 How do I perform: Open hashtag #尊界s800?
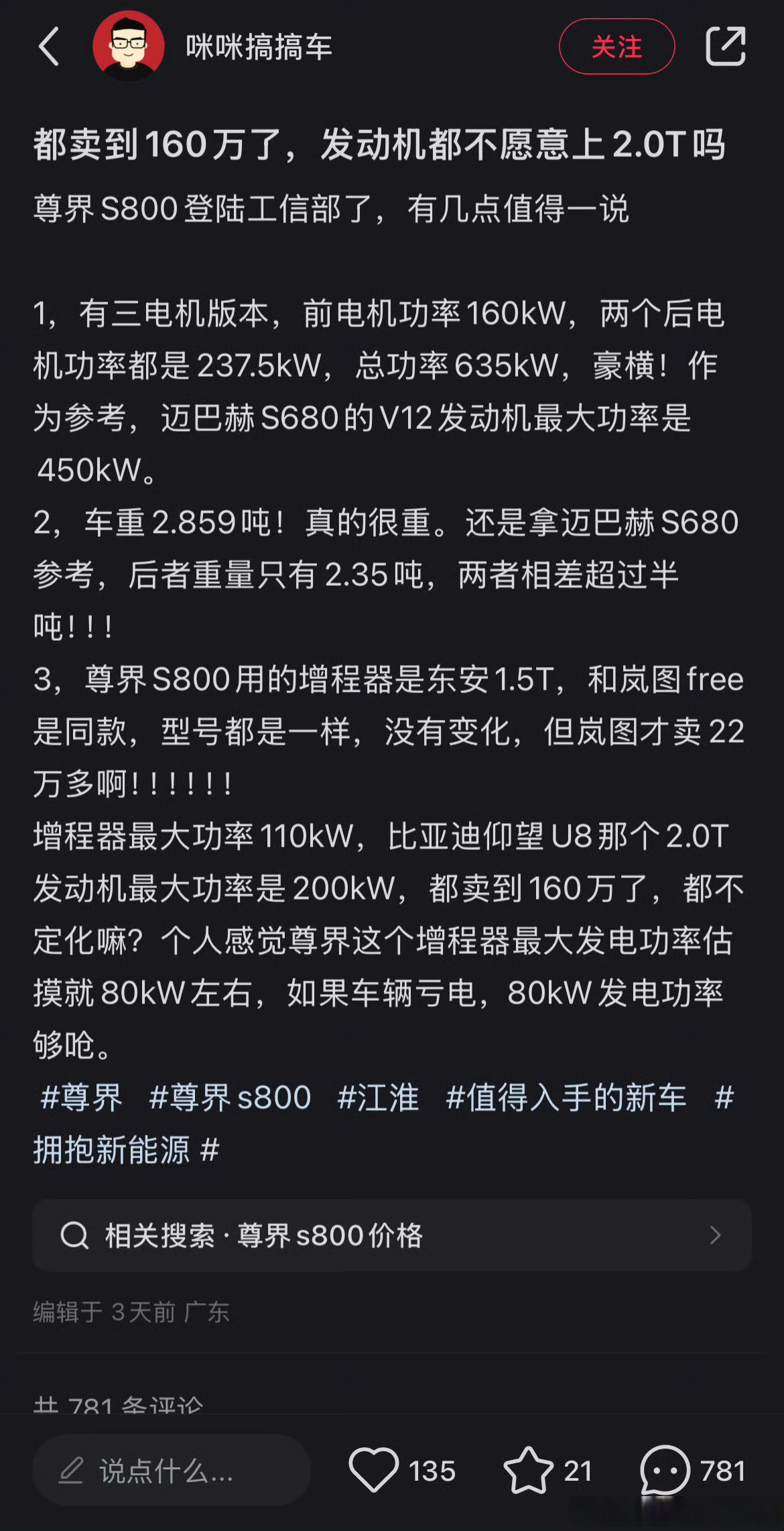[x=230, y=1098]
